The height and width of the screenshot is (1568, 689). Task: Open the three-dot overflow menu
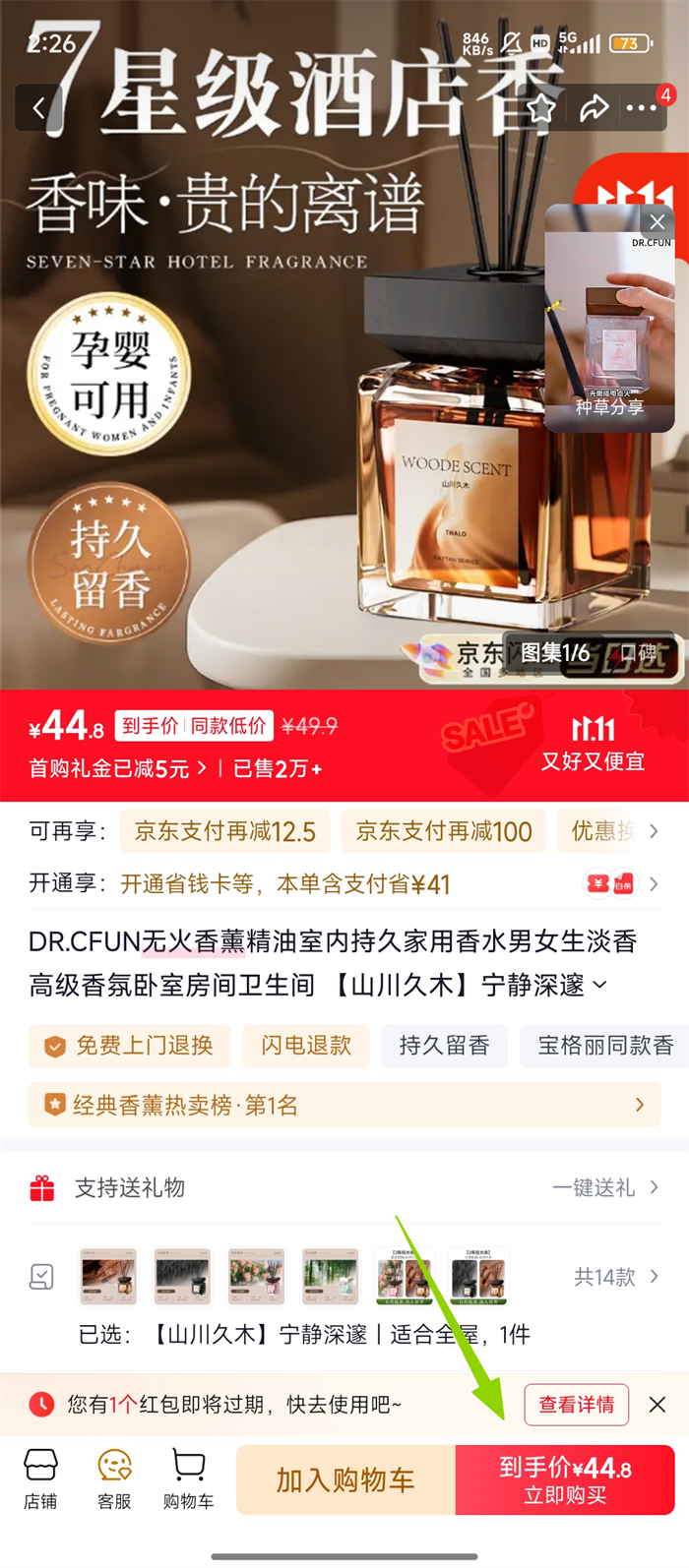click(643, 108)
